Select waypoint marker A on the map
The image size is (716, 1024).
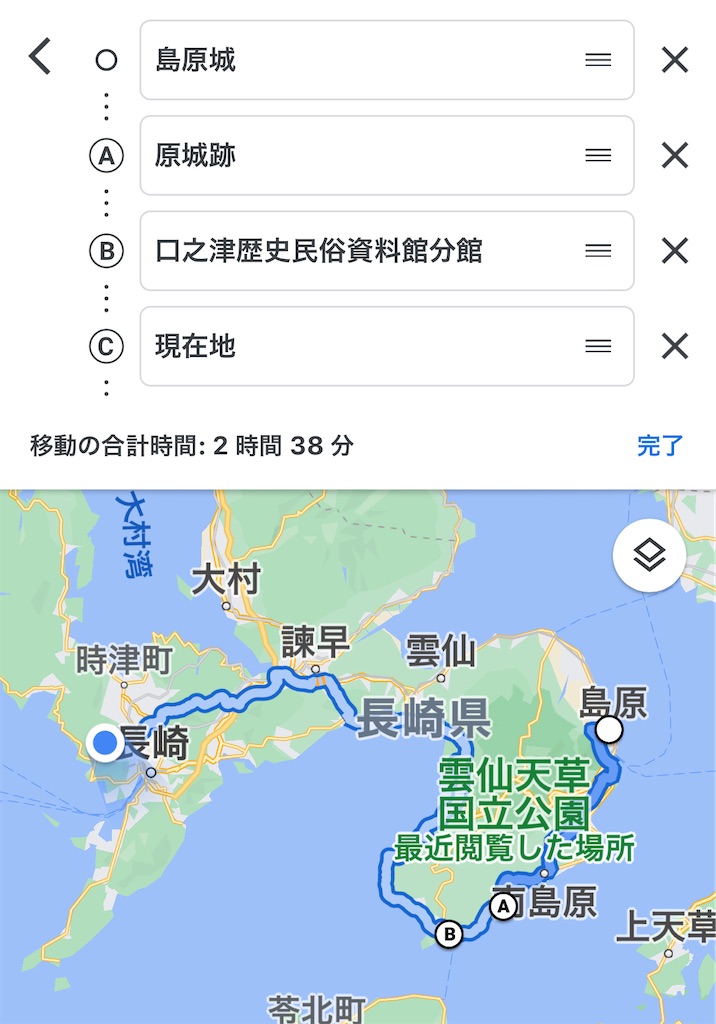click(x=503, y=906)
